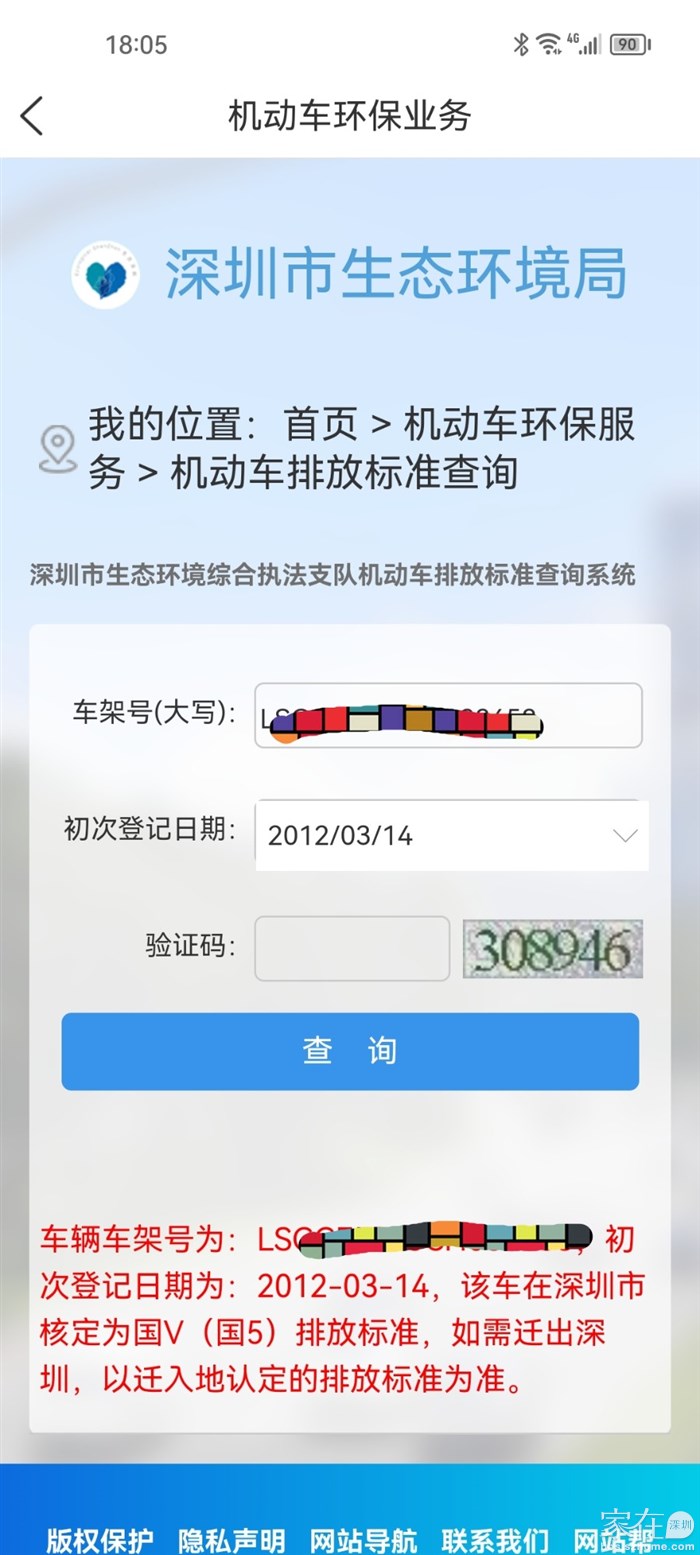
Task: Open the 联系我们 footer link
Action: pos(495,1540)
